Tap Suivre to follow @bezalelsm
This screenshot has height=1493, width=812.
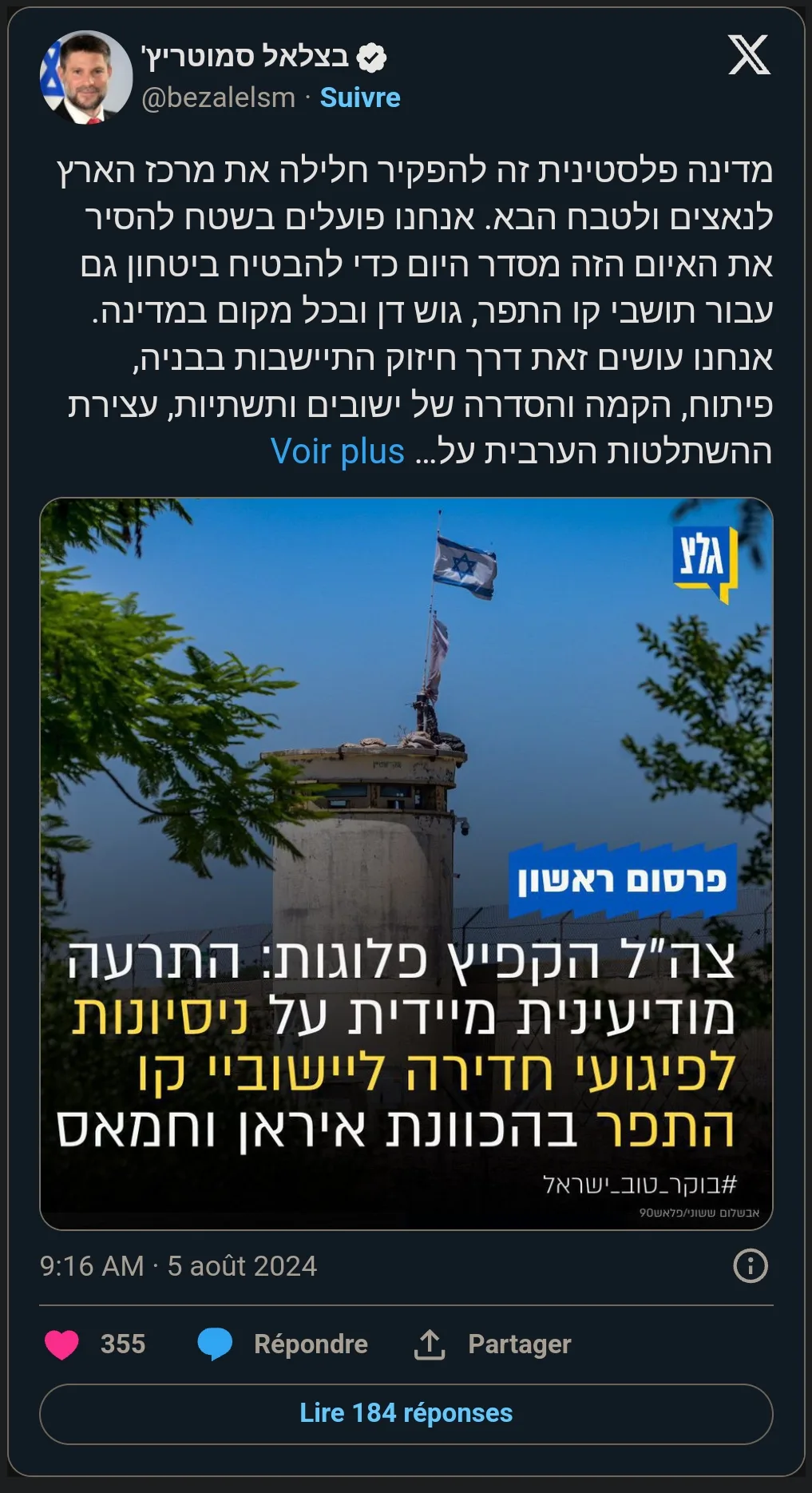click(360, 97)
